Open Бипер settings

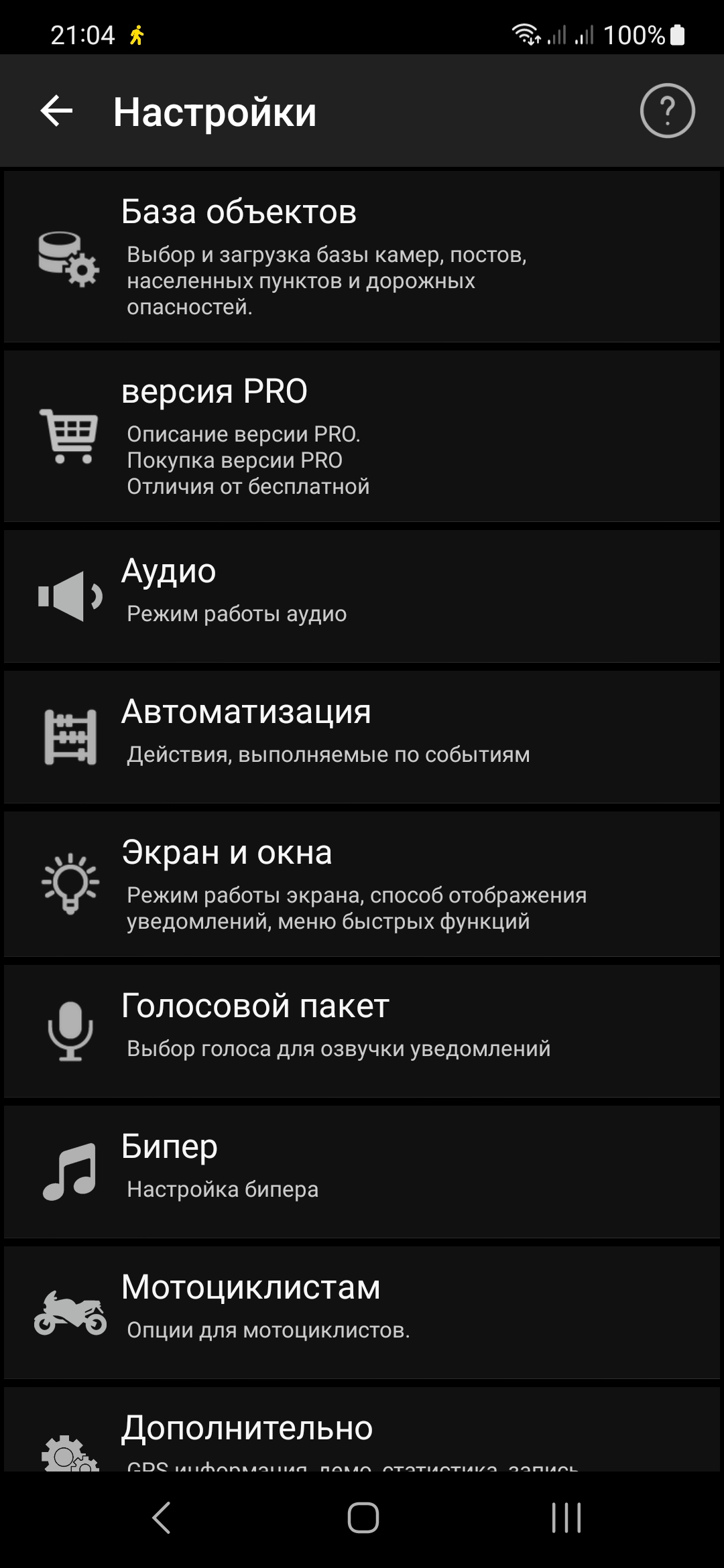point(362,1171)
